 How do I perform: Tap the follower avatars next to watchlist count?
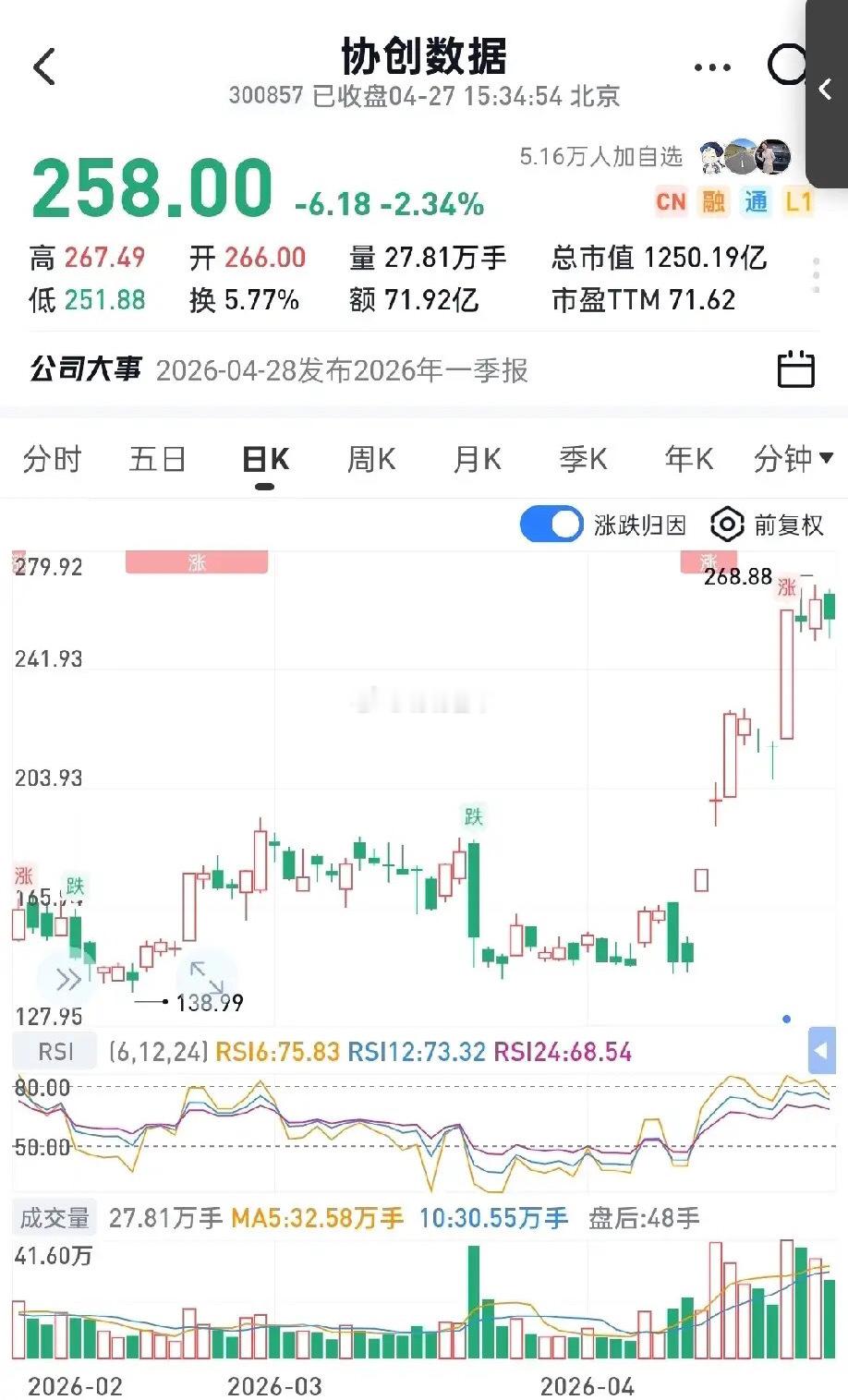[x=742, y=157]
